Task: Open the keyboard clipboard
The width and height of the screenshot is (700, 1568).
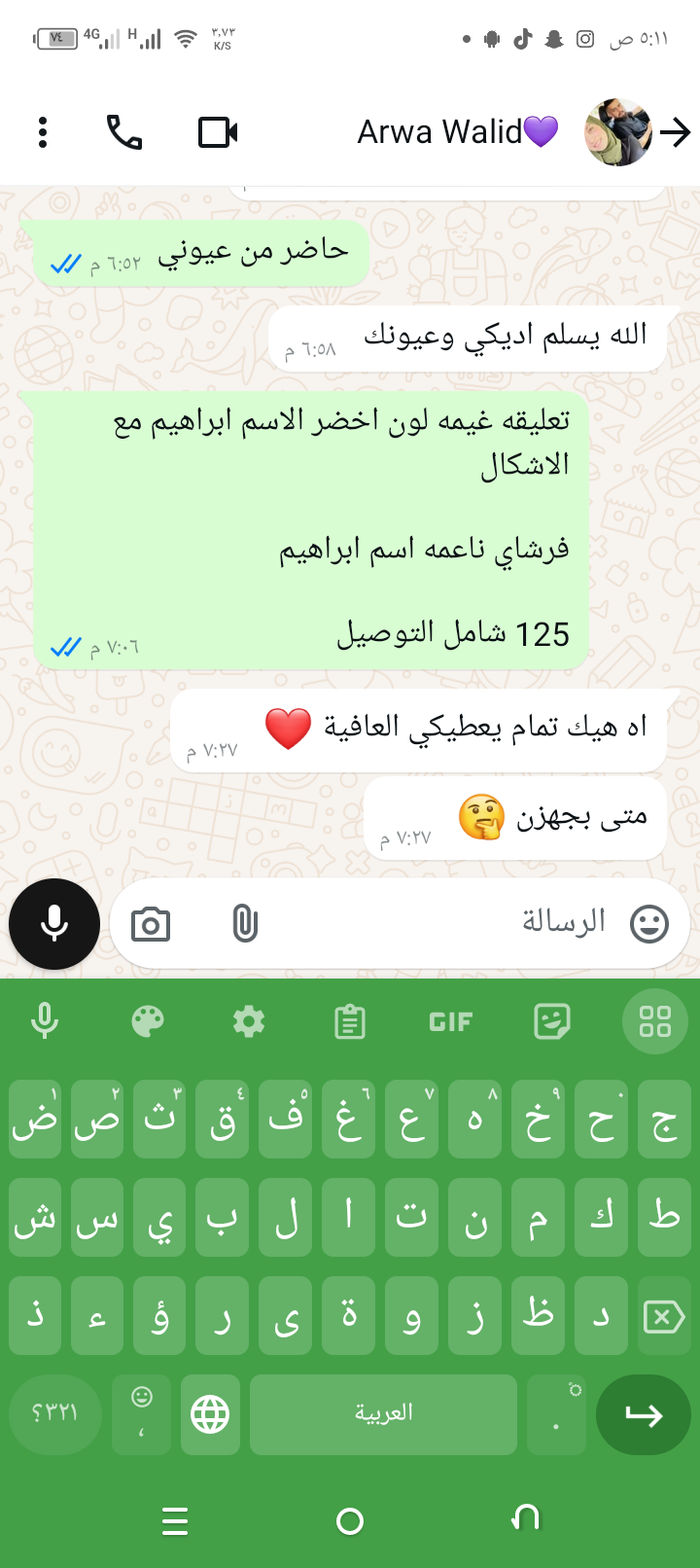Action: click(x=350, y=1022)
